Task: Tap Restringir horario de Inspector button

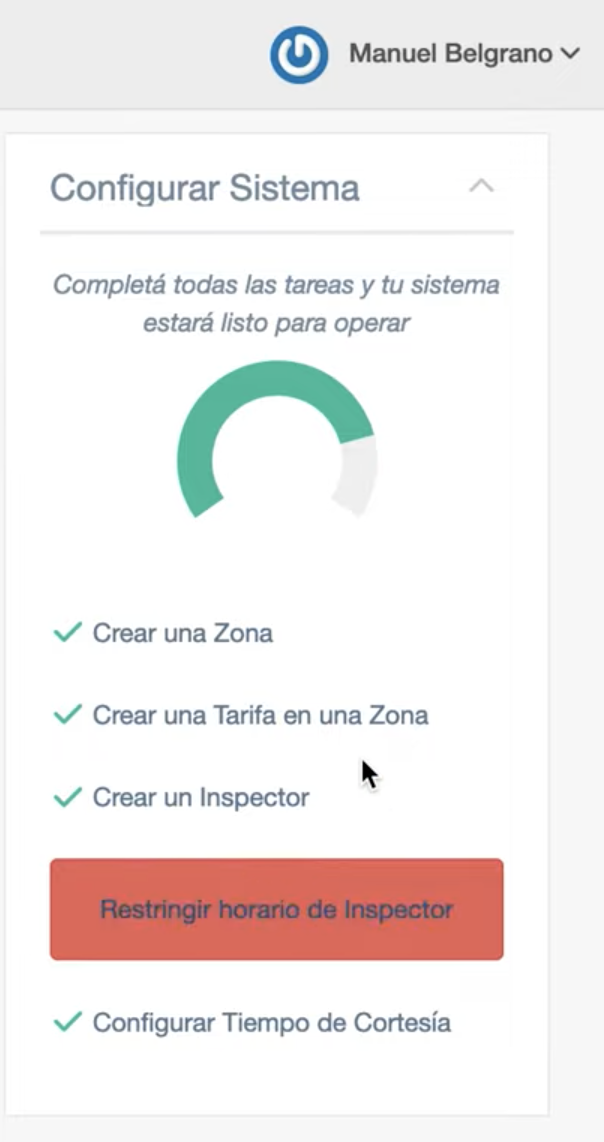Action: [x=276, y=910]
